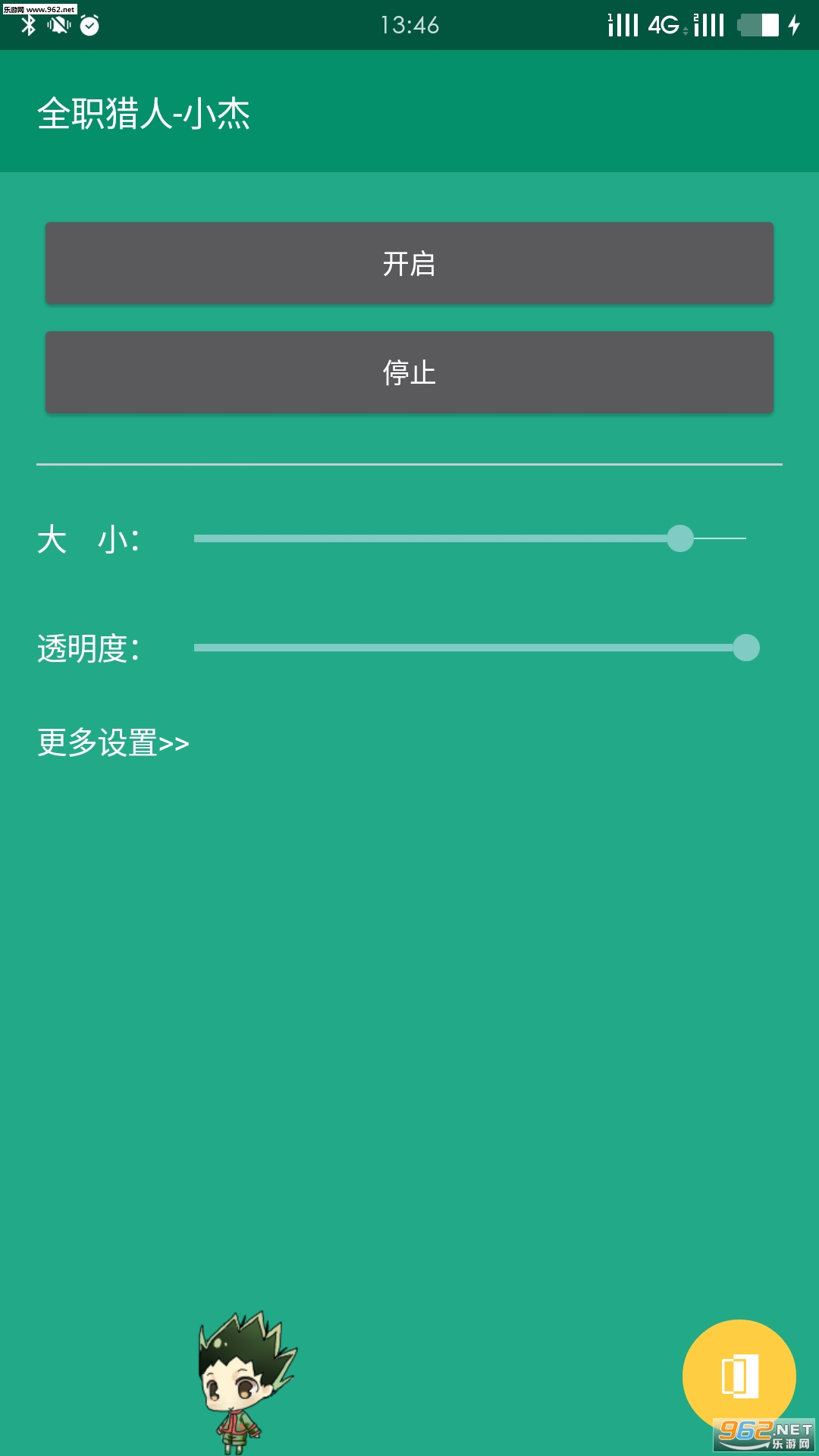Open 更多设置 more settings
The width and height of the screenshot is (819, 1456).
(x=114, y=743)
